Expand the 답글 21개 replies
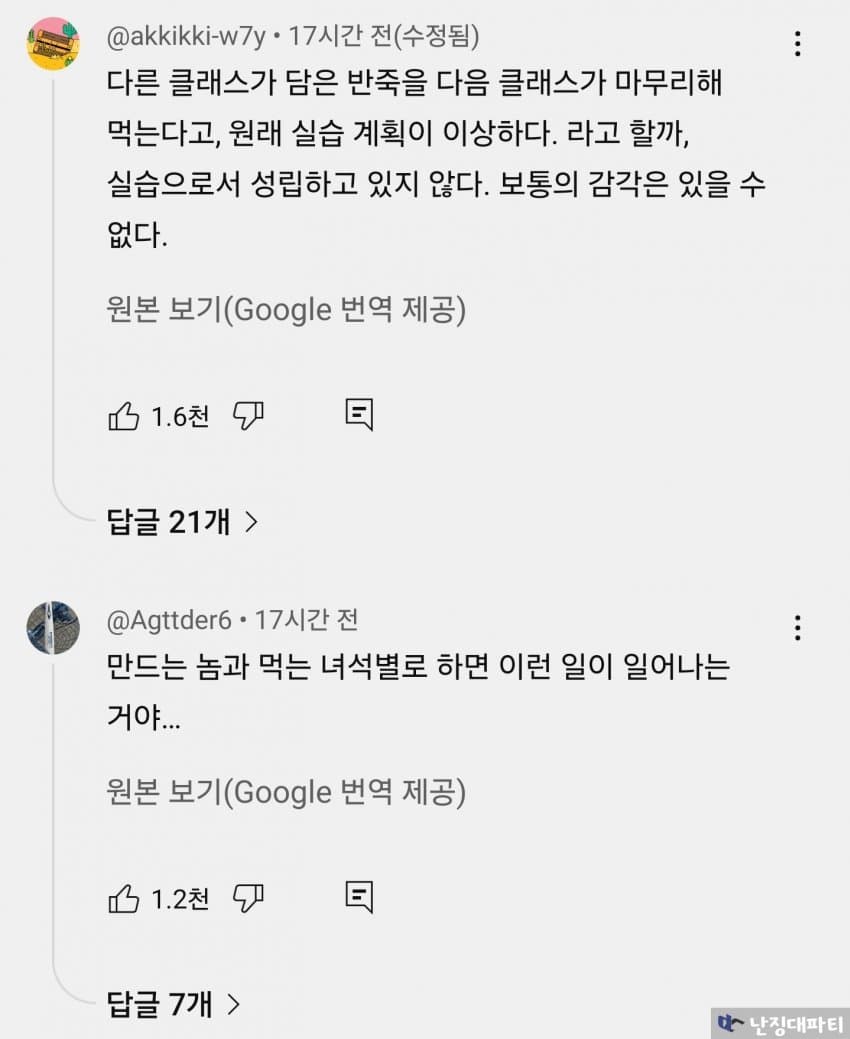The width and height of the screenshot is (850, 1039). (182, 521)
